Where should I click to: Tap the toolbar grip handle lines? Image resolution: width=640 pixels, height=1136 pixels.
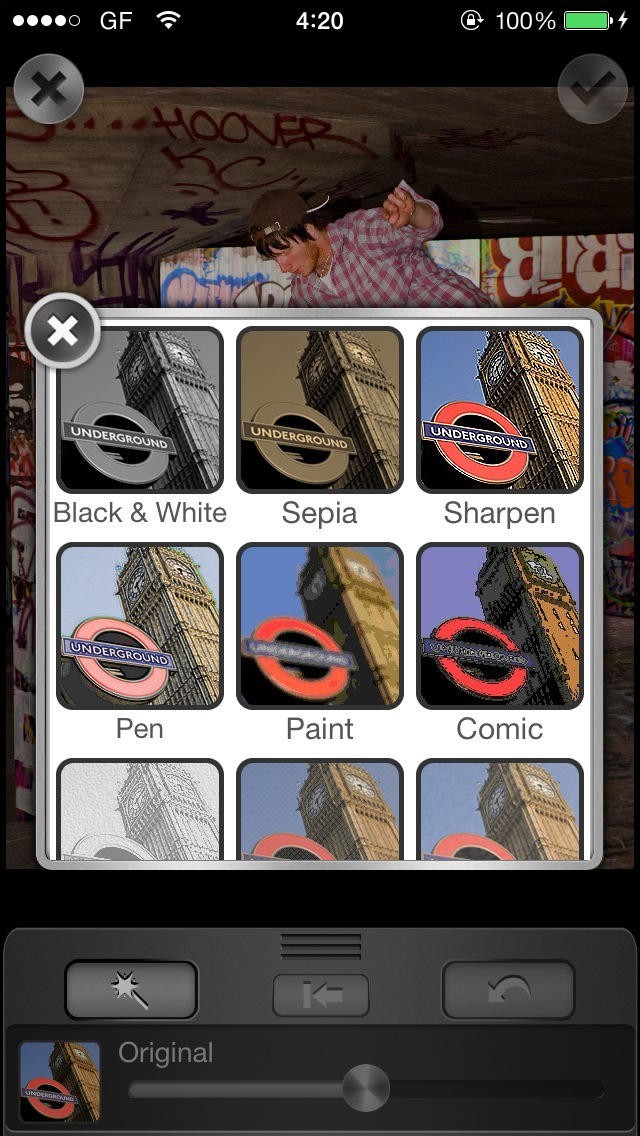tap(321, 945)
